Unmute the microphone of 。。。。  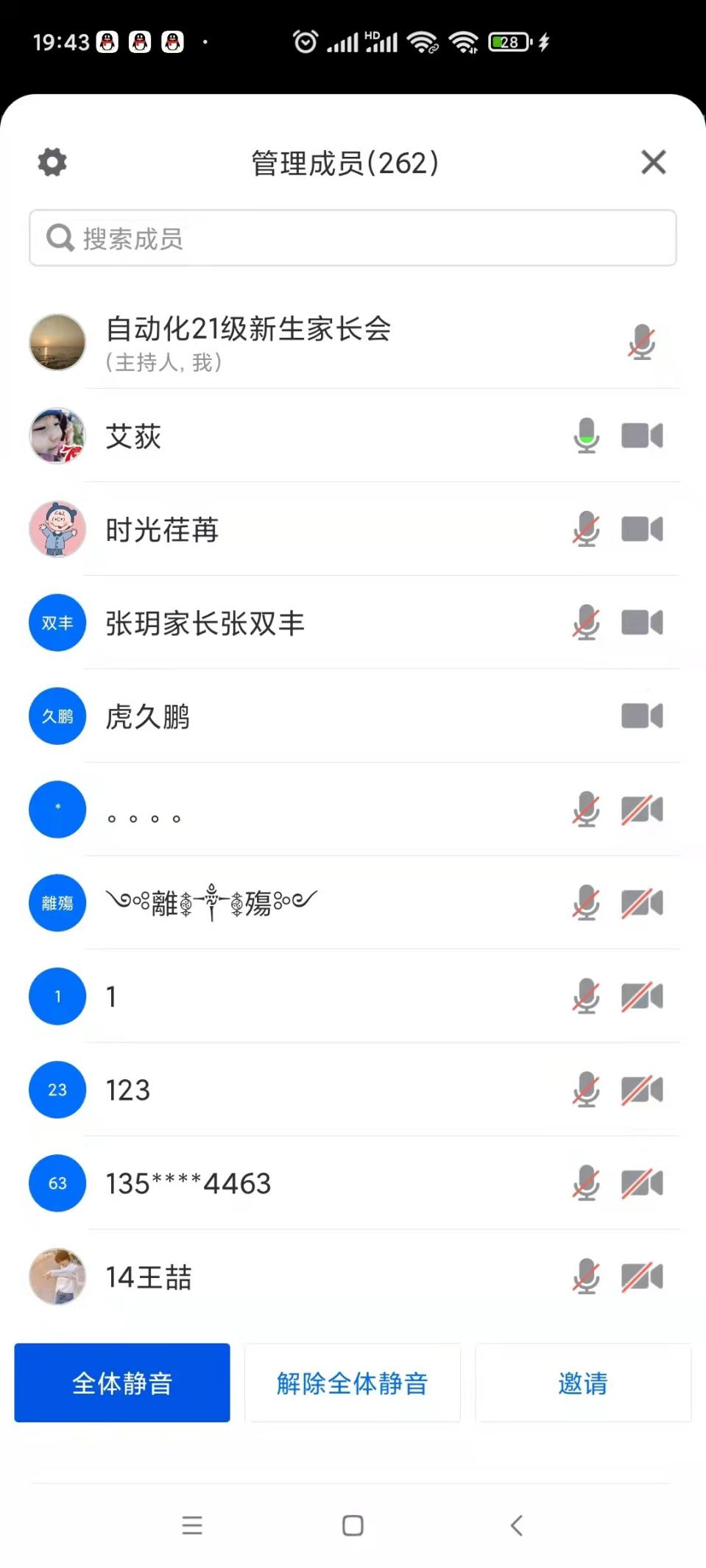(x=586, y=810)
